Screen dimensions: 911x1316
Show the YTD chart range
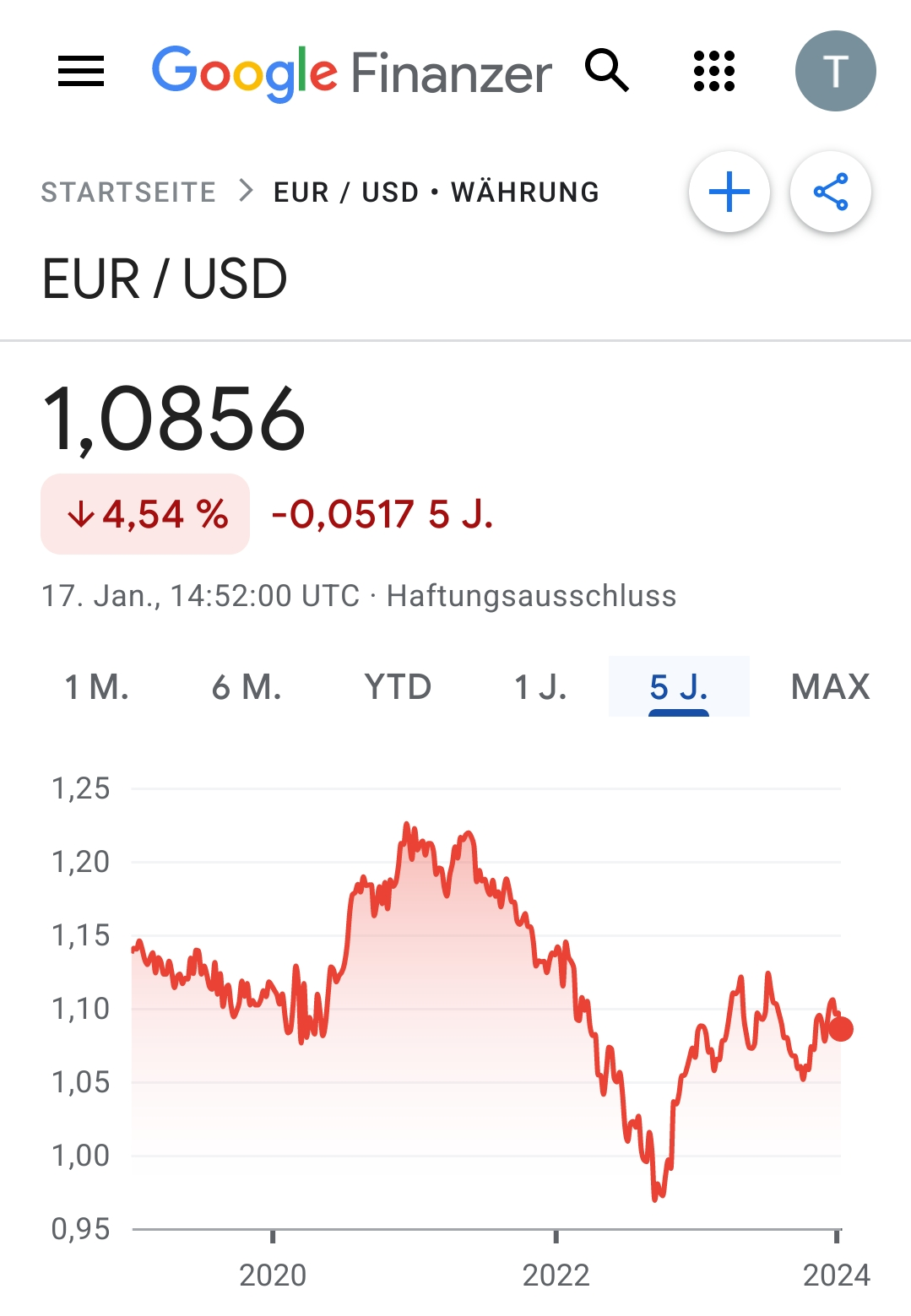pos(398,687)
